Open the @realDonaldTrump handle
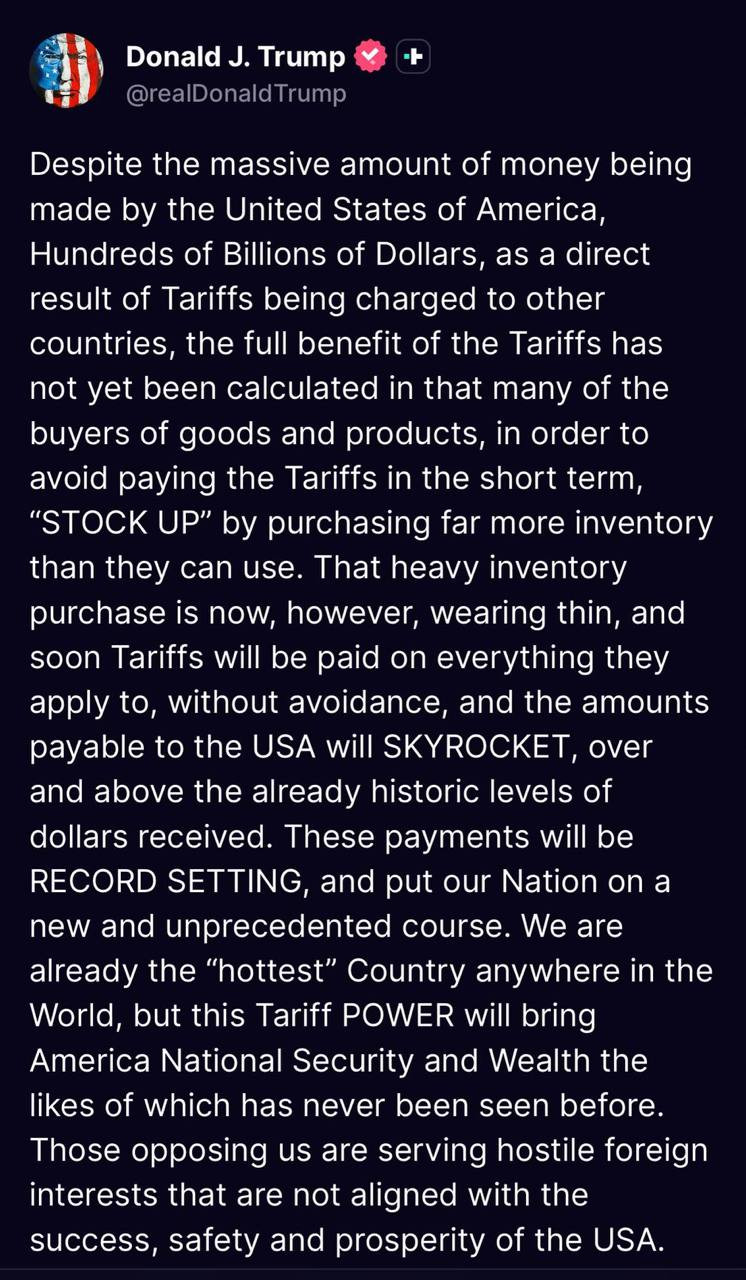 pyautogui.click(x=236, y=94)
